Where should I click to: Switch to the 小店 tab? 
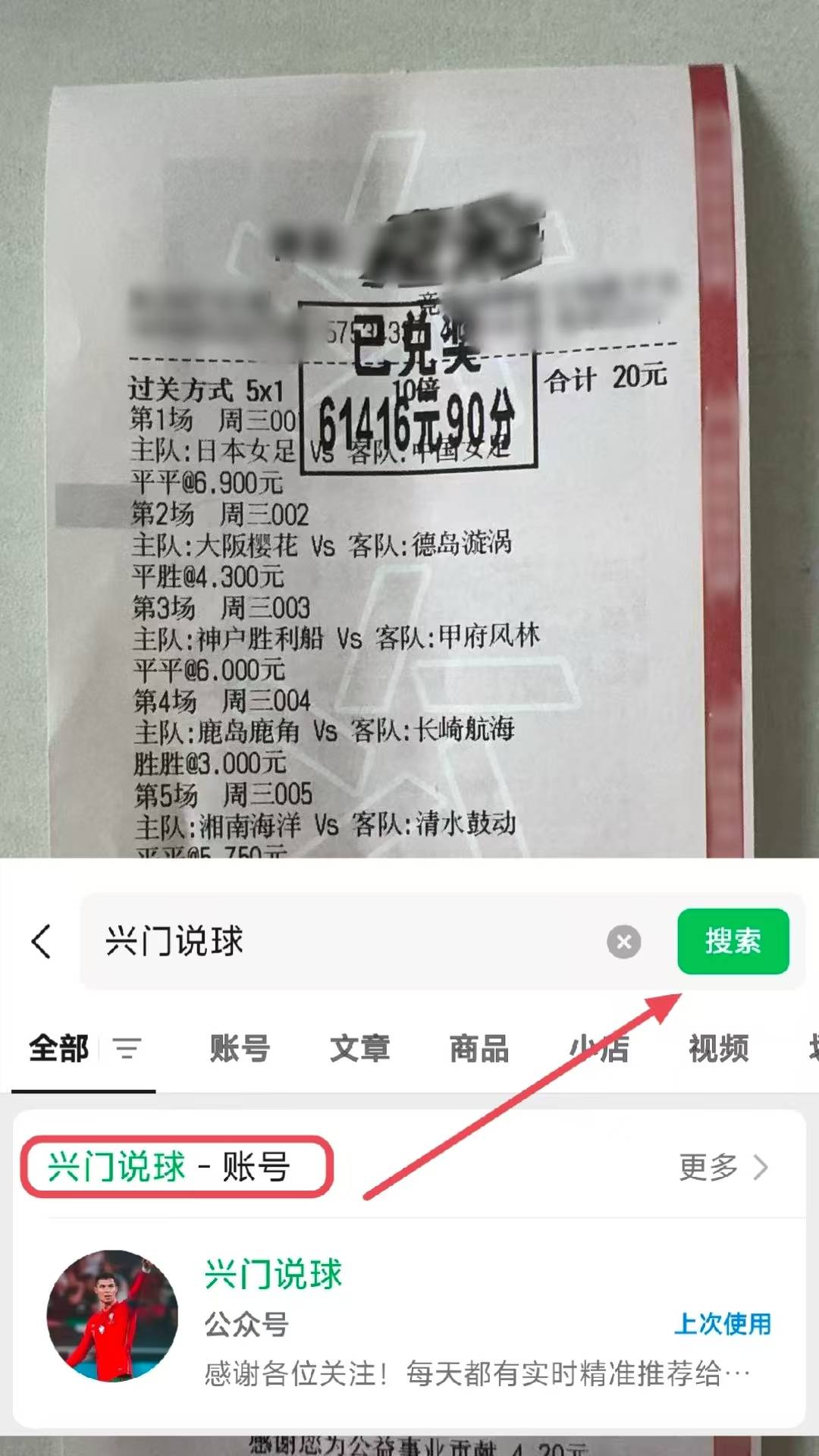[598, 1050]
